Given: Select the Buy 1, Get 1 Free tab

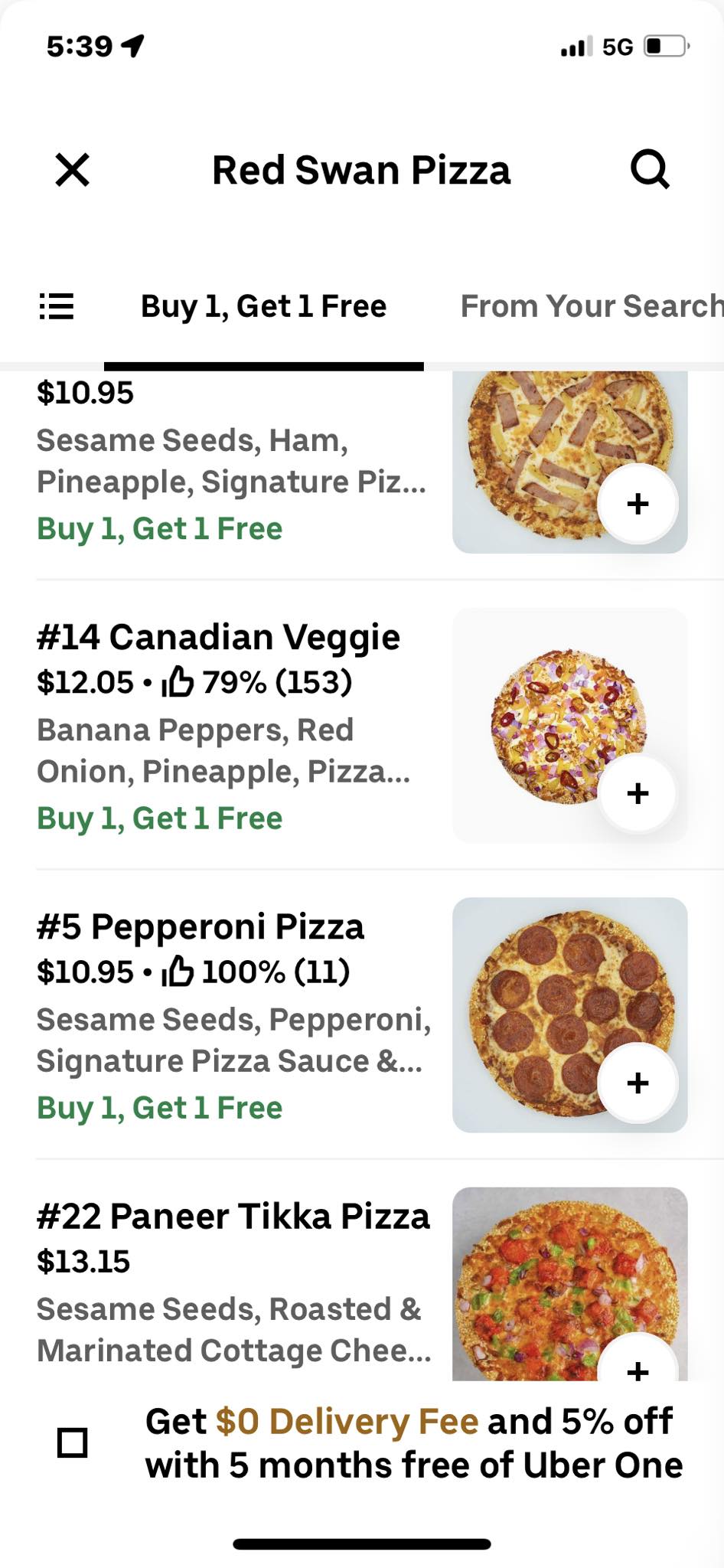Looking at the screenshot, I should [263, 306].
